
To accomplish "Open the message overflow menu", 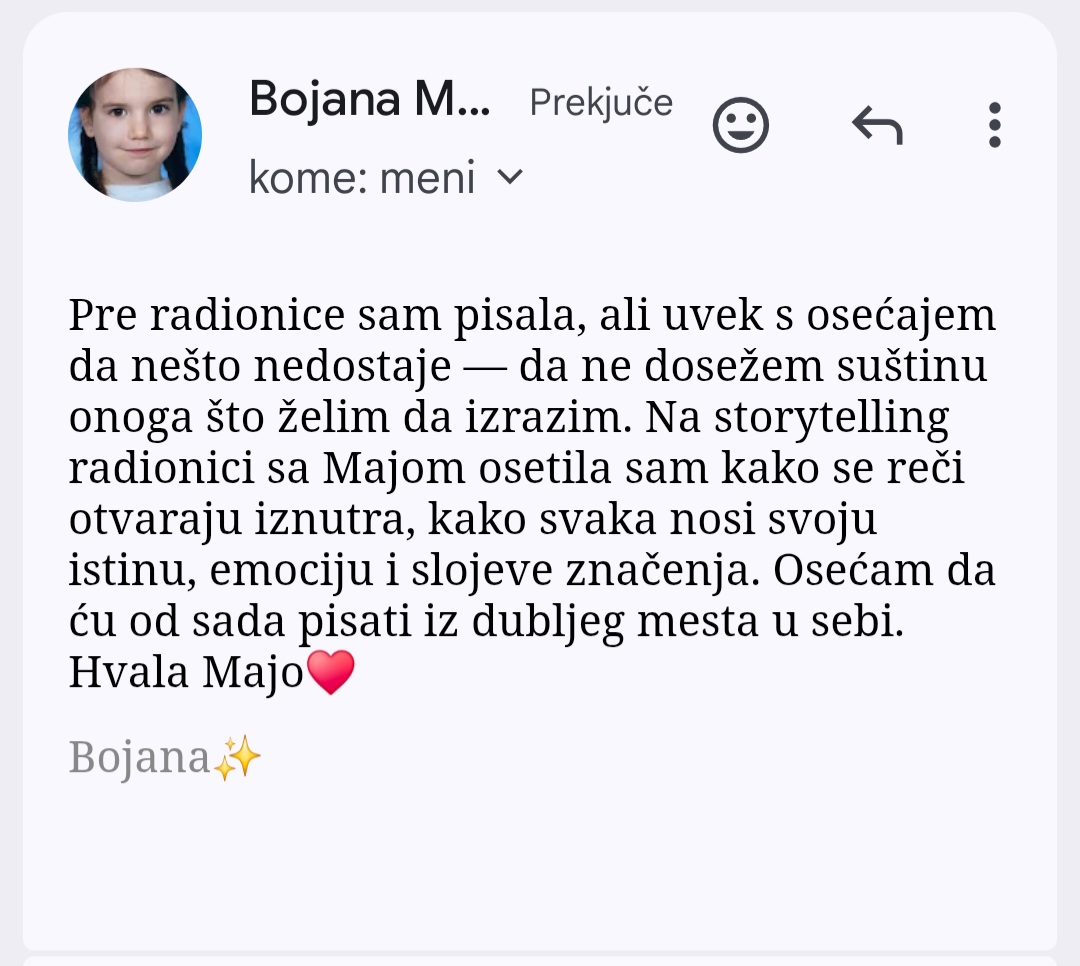I will pos(993,126).
